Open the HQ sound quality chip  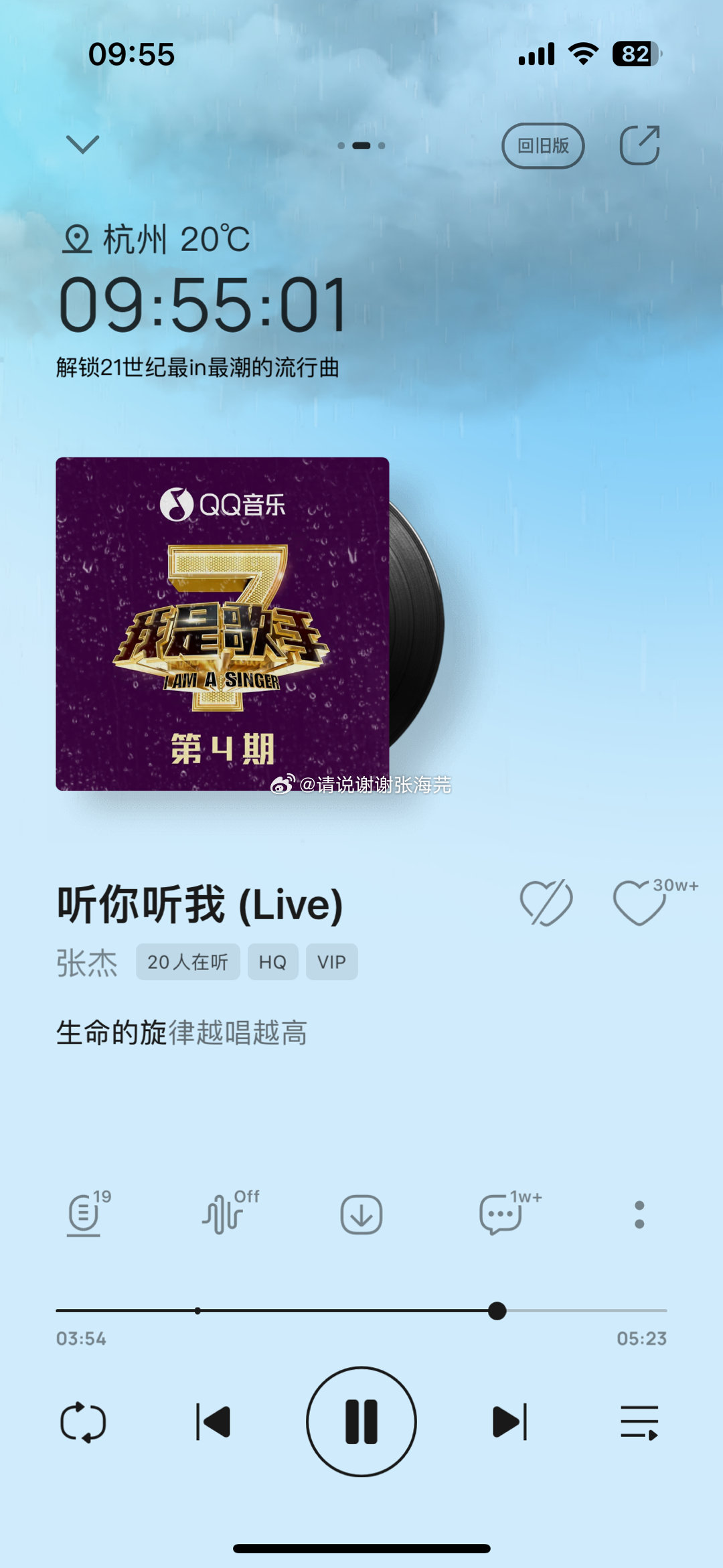[x=272, y=962]
